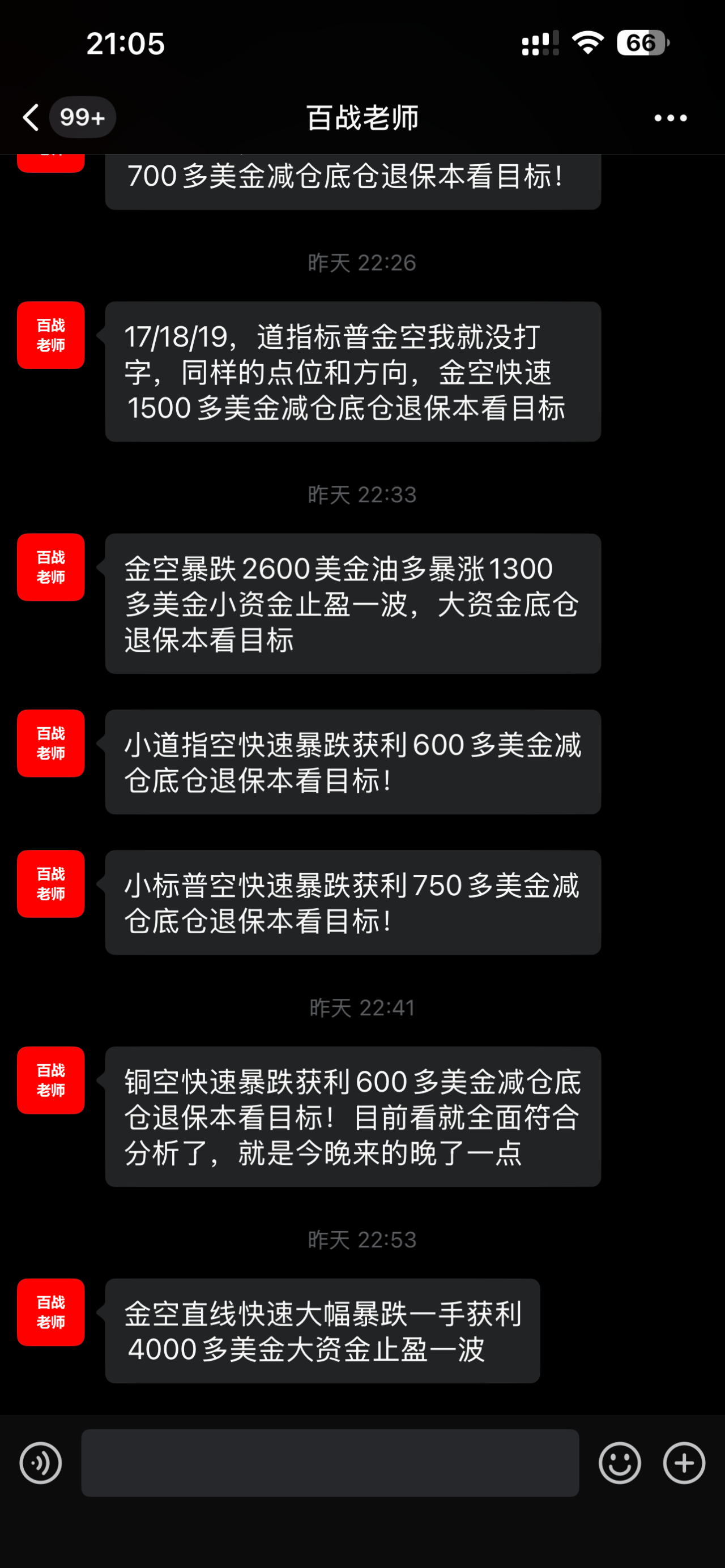Open the voice message input icon
The width and height of the screenshot is (725, 1568).
(x=40, y=1463)
